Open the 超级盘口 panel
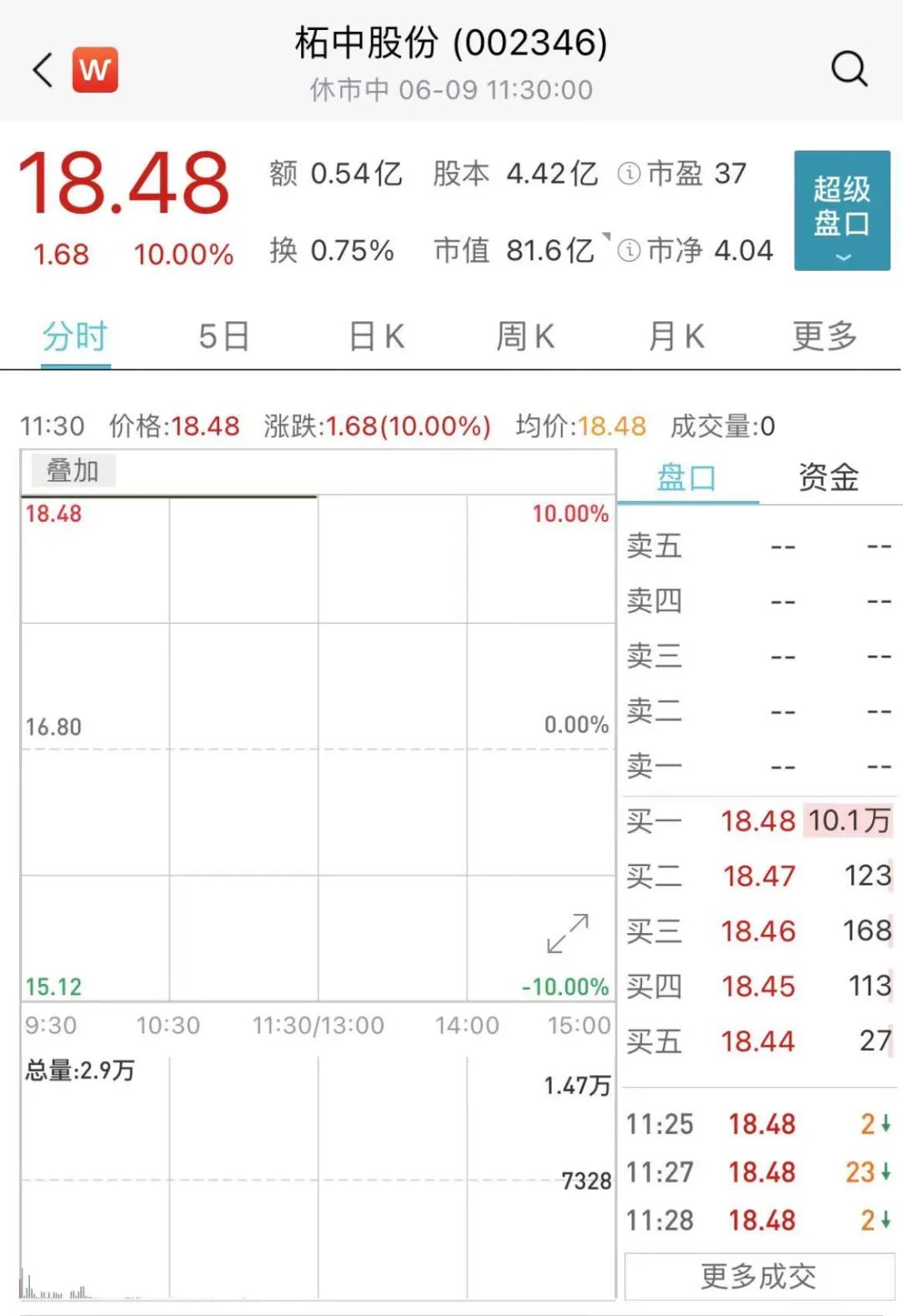903x1316 pixels. (841, 211)
